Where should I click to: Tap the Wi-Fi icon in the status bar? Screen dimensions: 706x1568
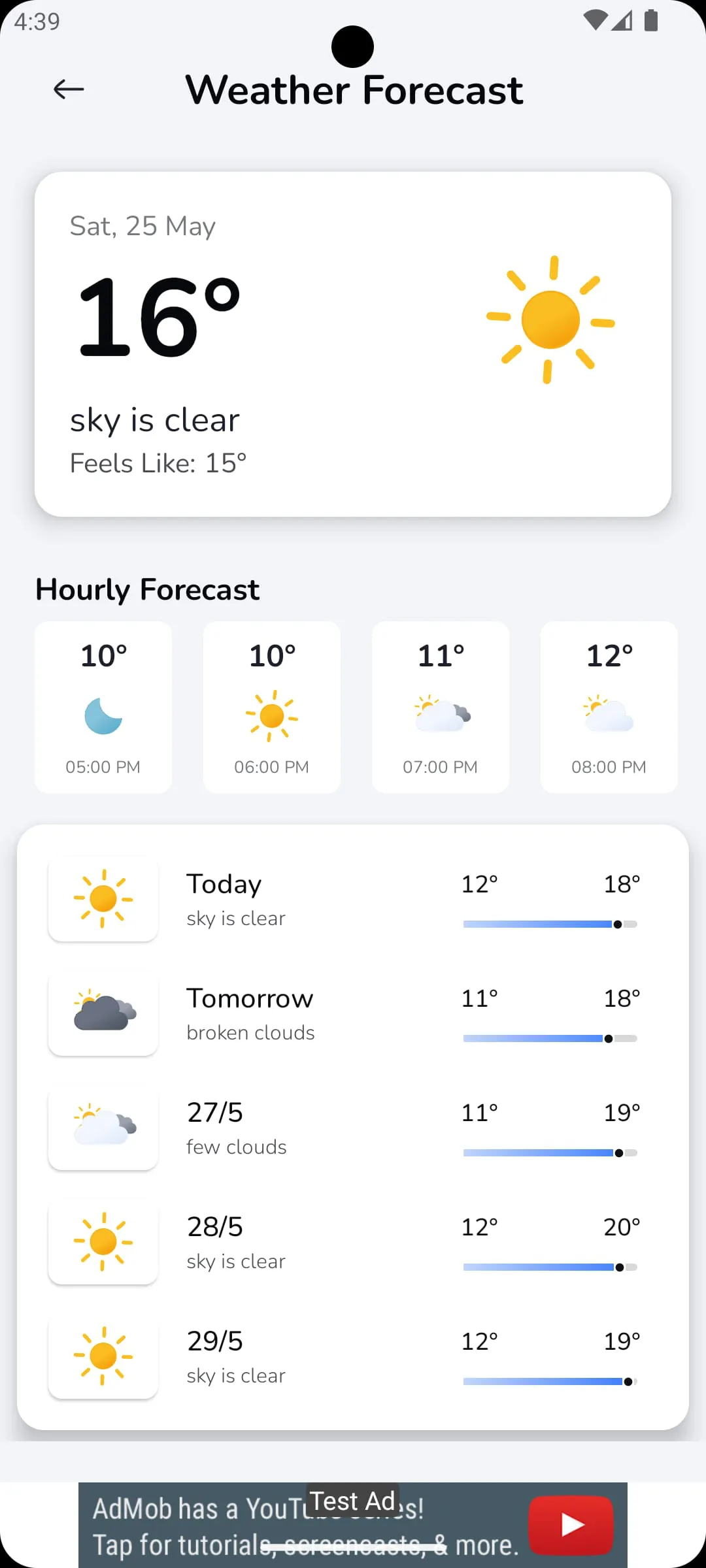click(x=596, y=20)
